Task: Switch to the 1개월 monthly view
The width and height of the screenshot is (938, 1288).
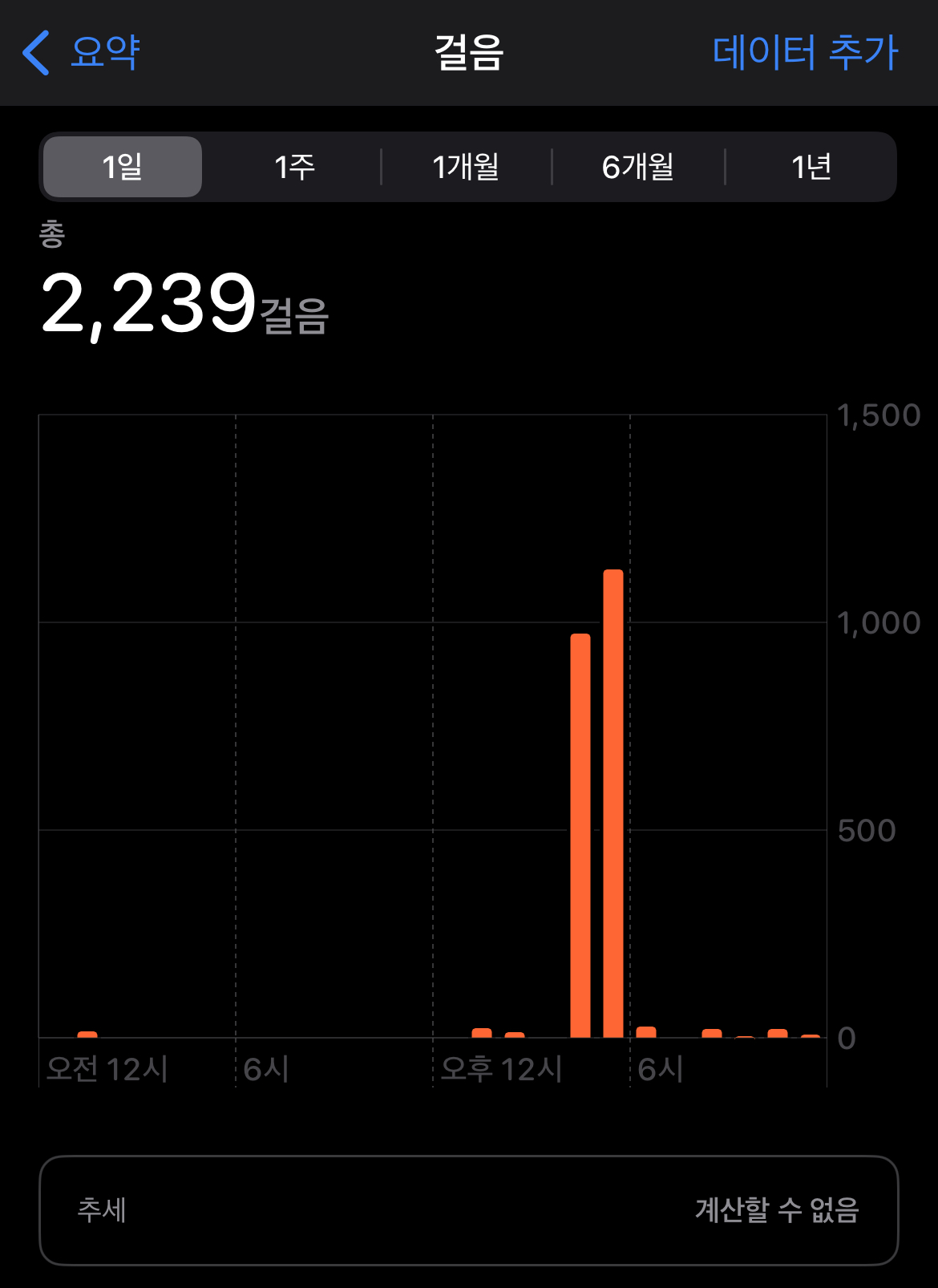Action: click(466, 167)
